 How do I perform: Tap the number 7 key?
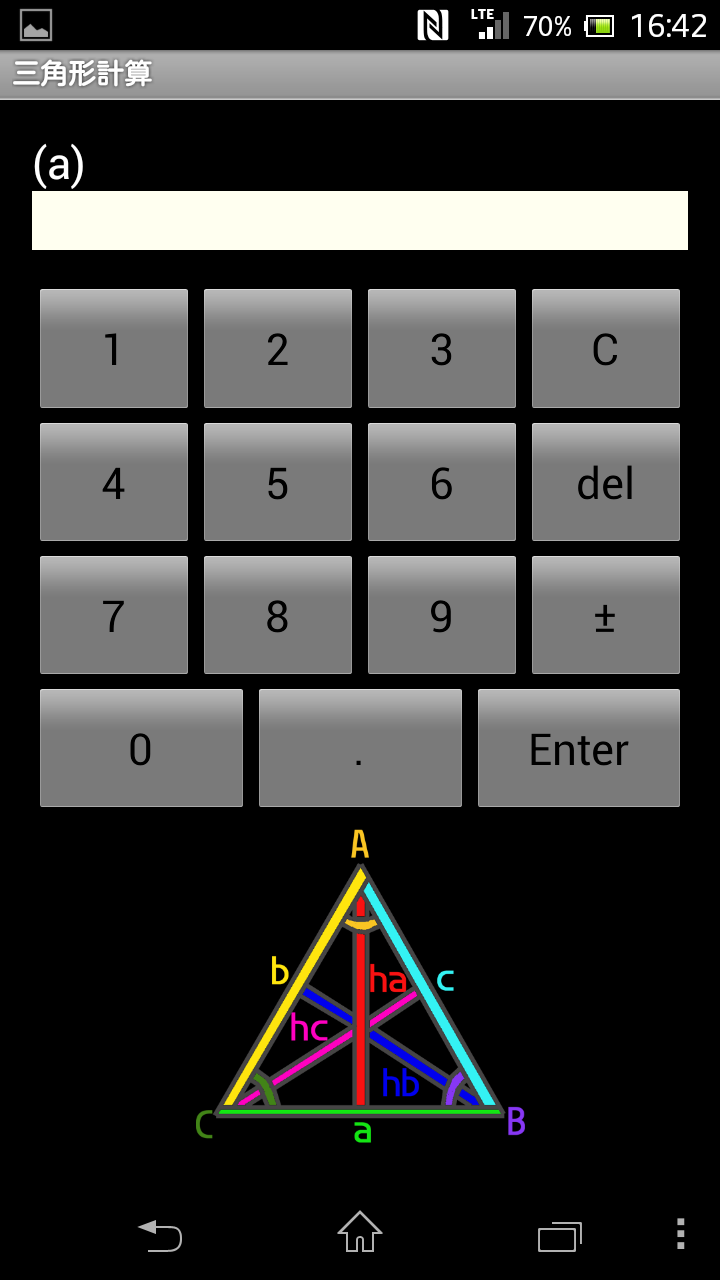point(114,615)
